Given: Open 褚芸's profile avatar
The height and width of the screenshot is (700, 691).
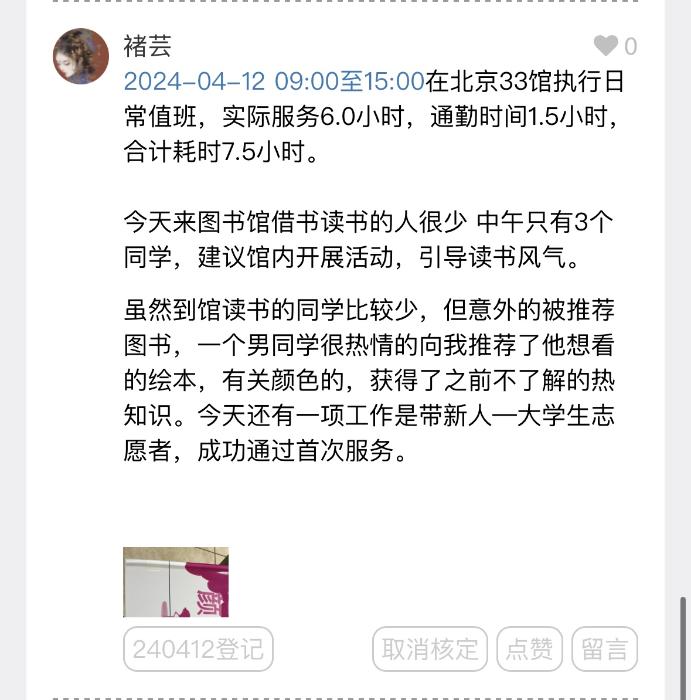Looking at the screenshot, I should tap(81, 56).
